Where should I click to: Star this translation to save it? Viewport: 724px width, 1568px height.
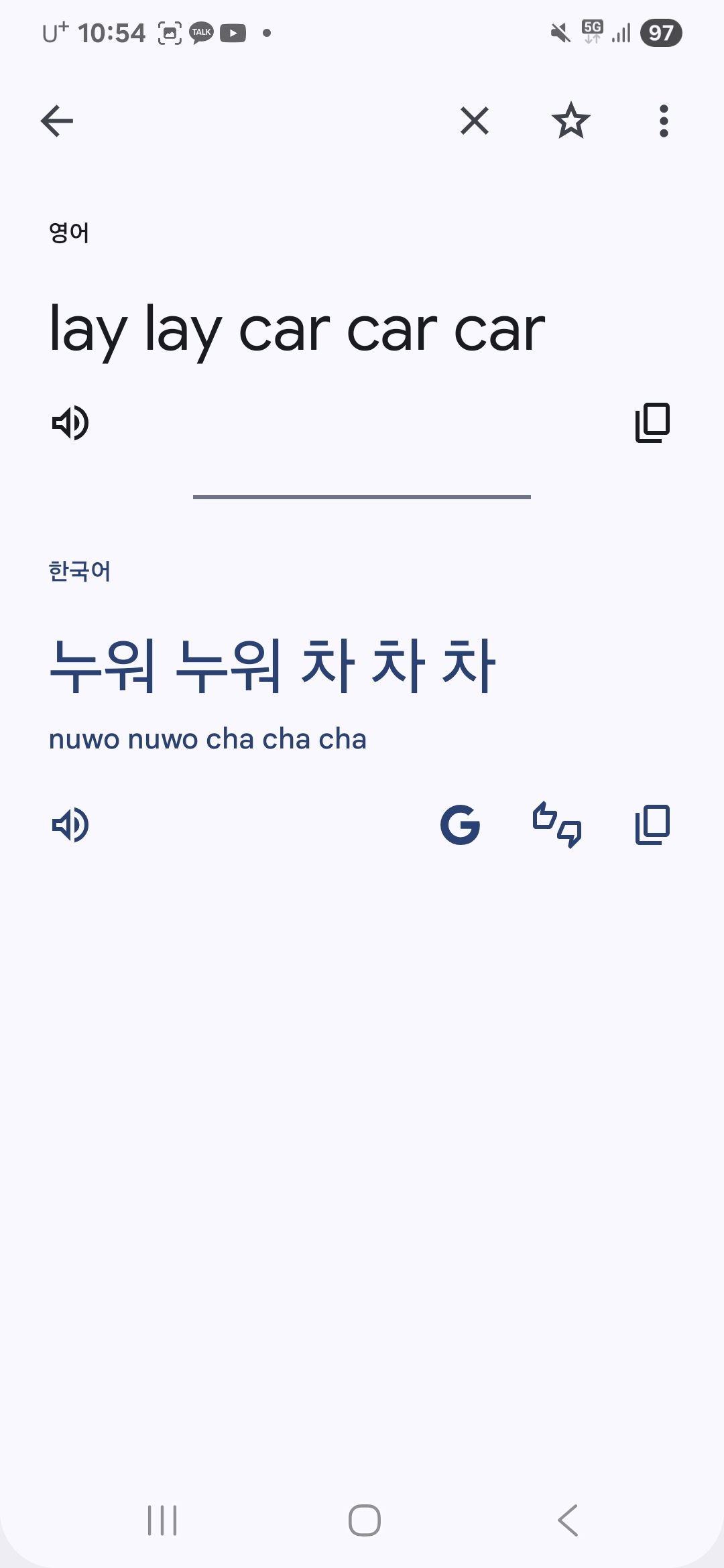coord(571,121)
